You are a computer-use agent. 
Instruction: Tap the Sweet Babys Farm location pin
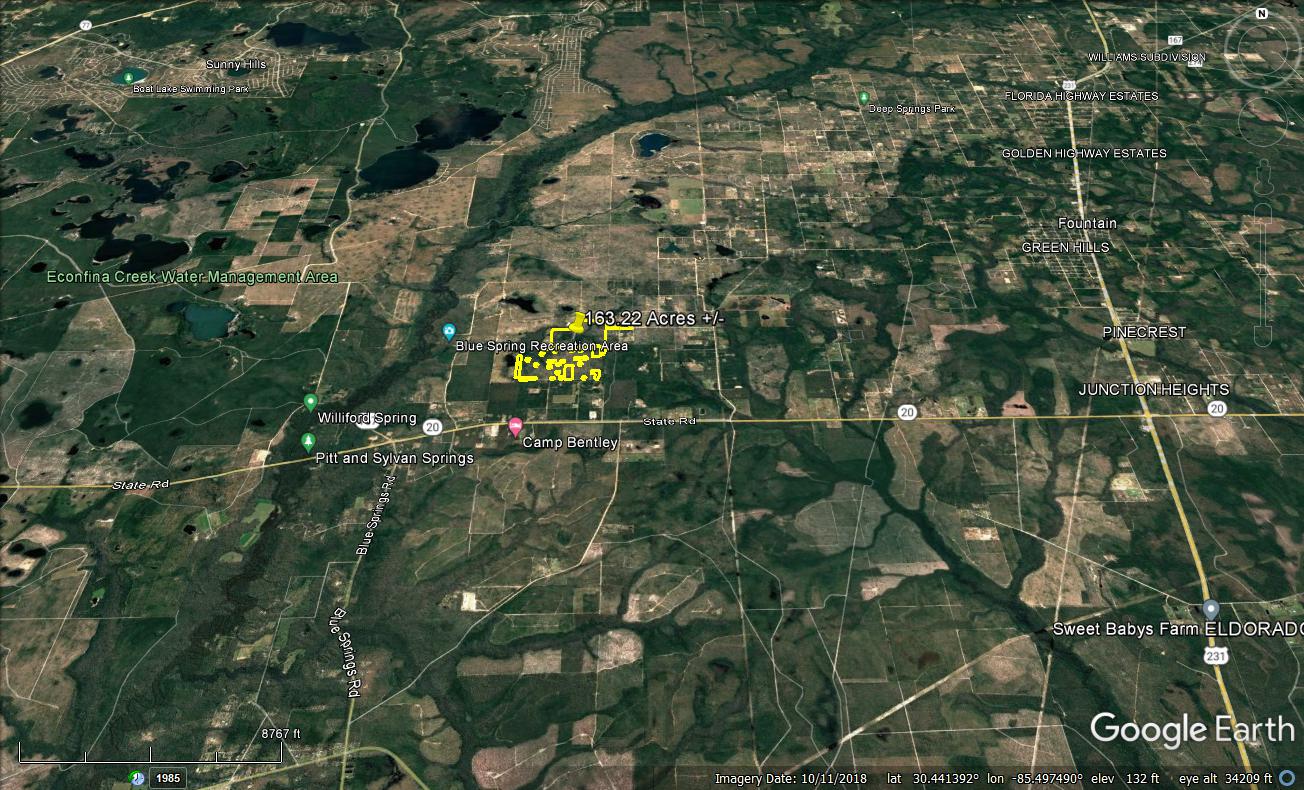point(1210,609)
